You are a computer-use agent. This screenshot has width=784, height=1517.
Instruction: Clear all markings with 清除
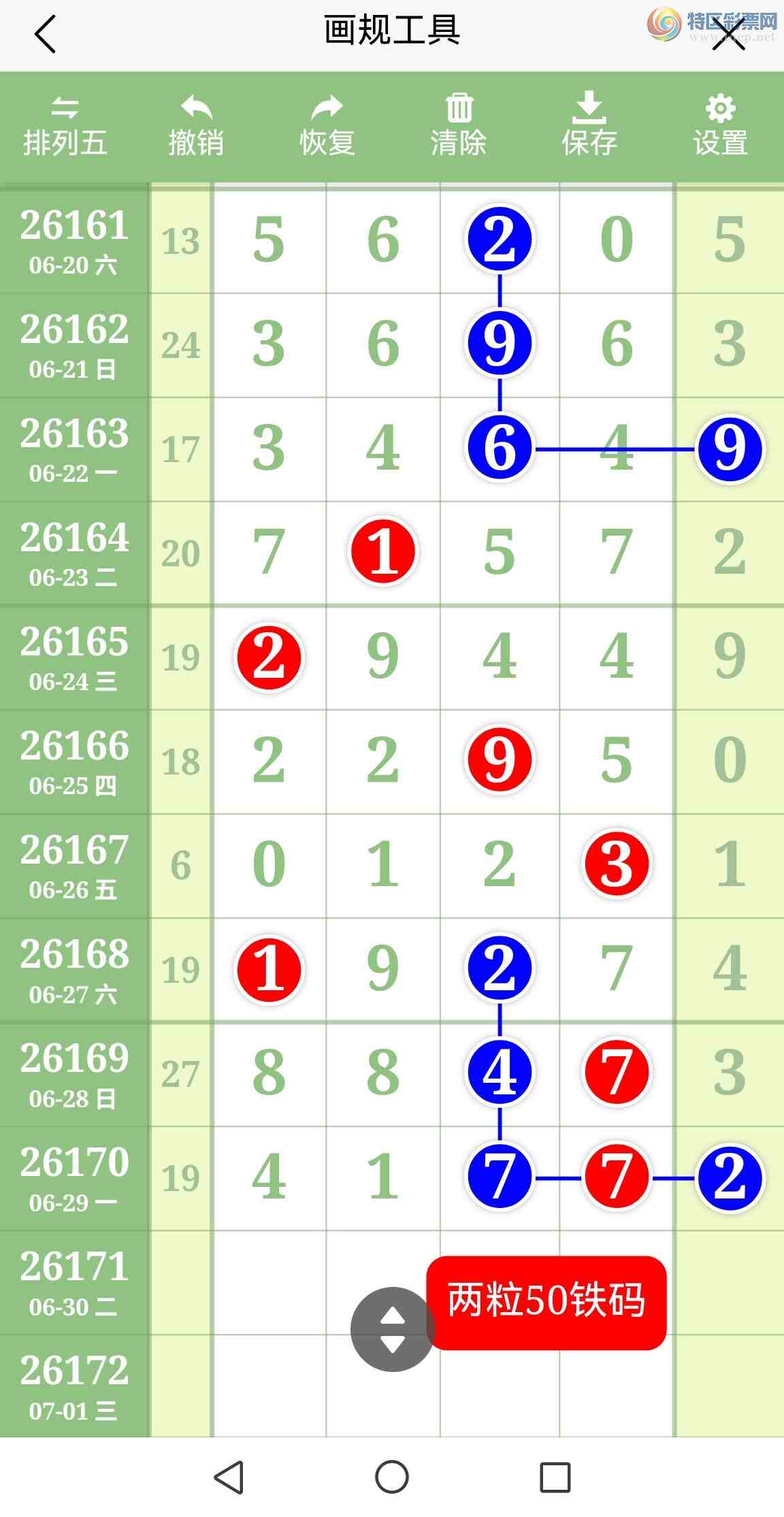pyautogui.click(x=459, y=127)
